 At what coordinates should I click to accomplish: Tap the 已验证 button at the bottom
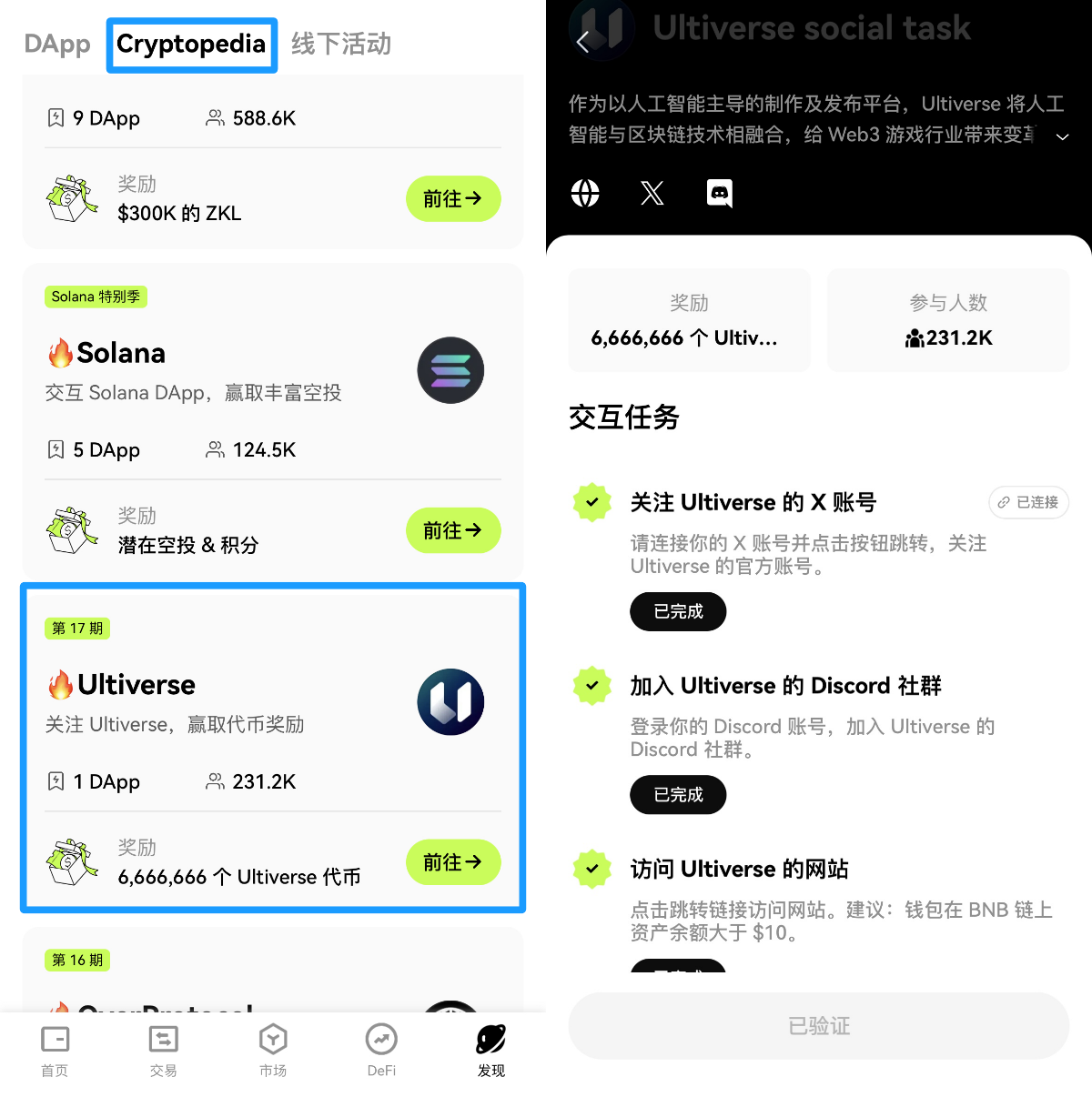(x=818, y=1026)
